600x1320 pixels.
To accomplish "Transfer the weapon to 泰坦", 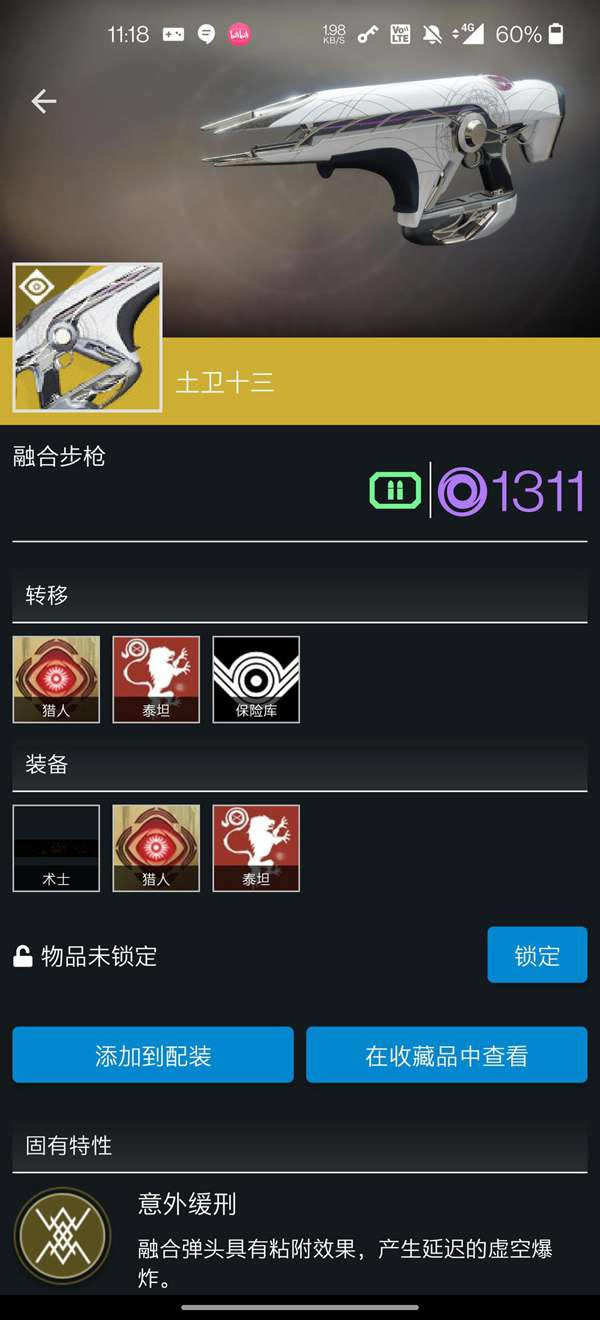I will [x=156, y=679].
